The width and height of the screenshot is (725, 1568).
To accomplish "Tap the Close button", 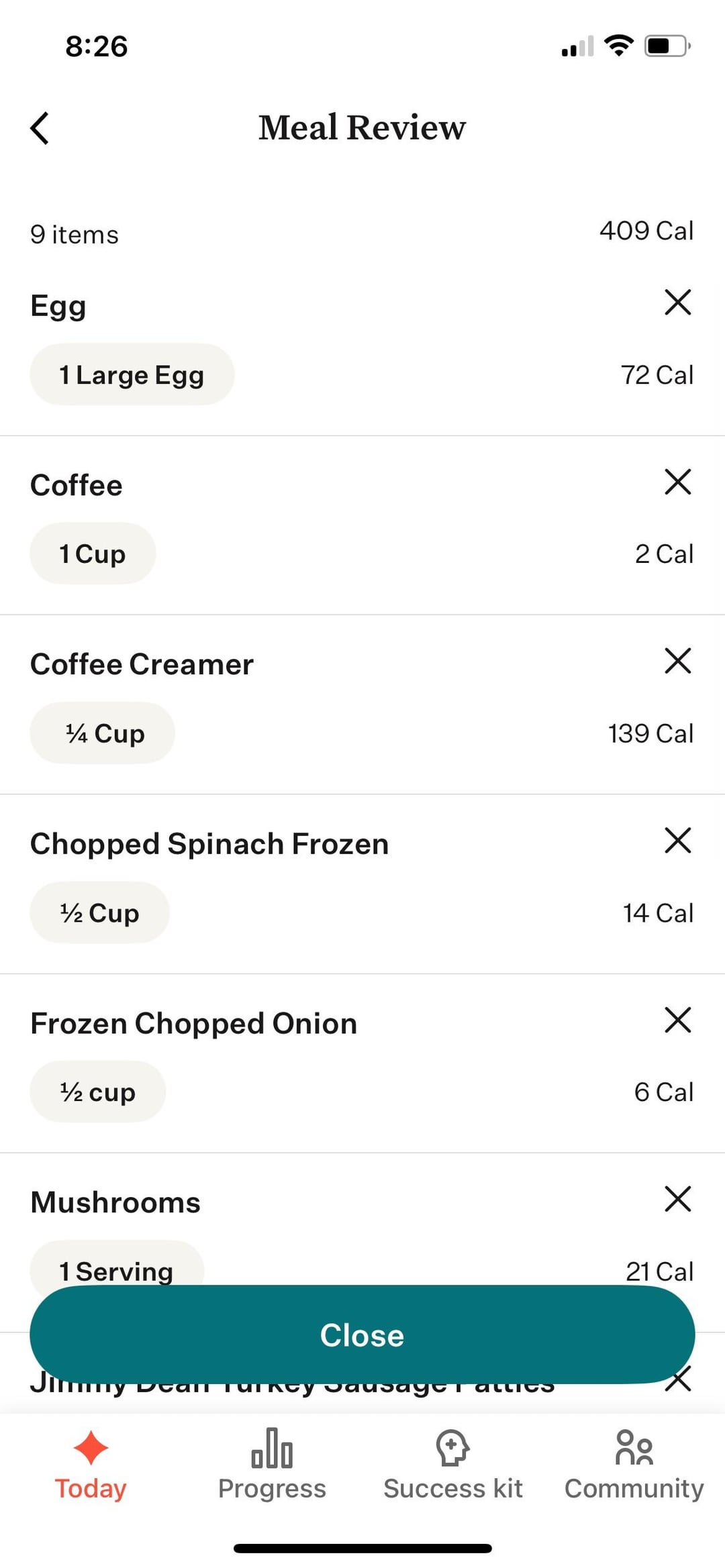I will click(362, 1335).
